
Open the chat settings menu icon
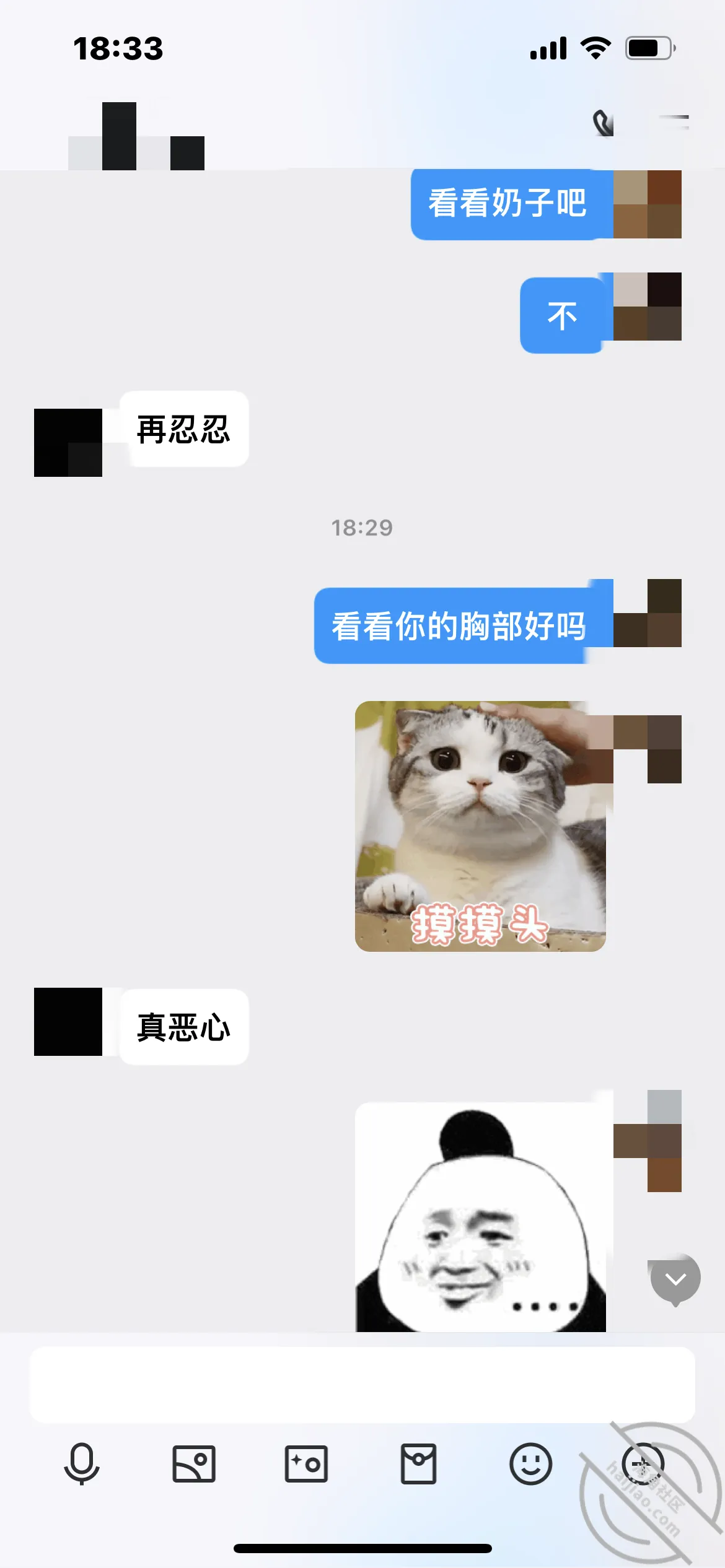click(674, 122)
